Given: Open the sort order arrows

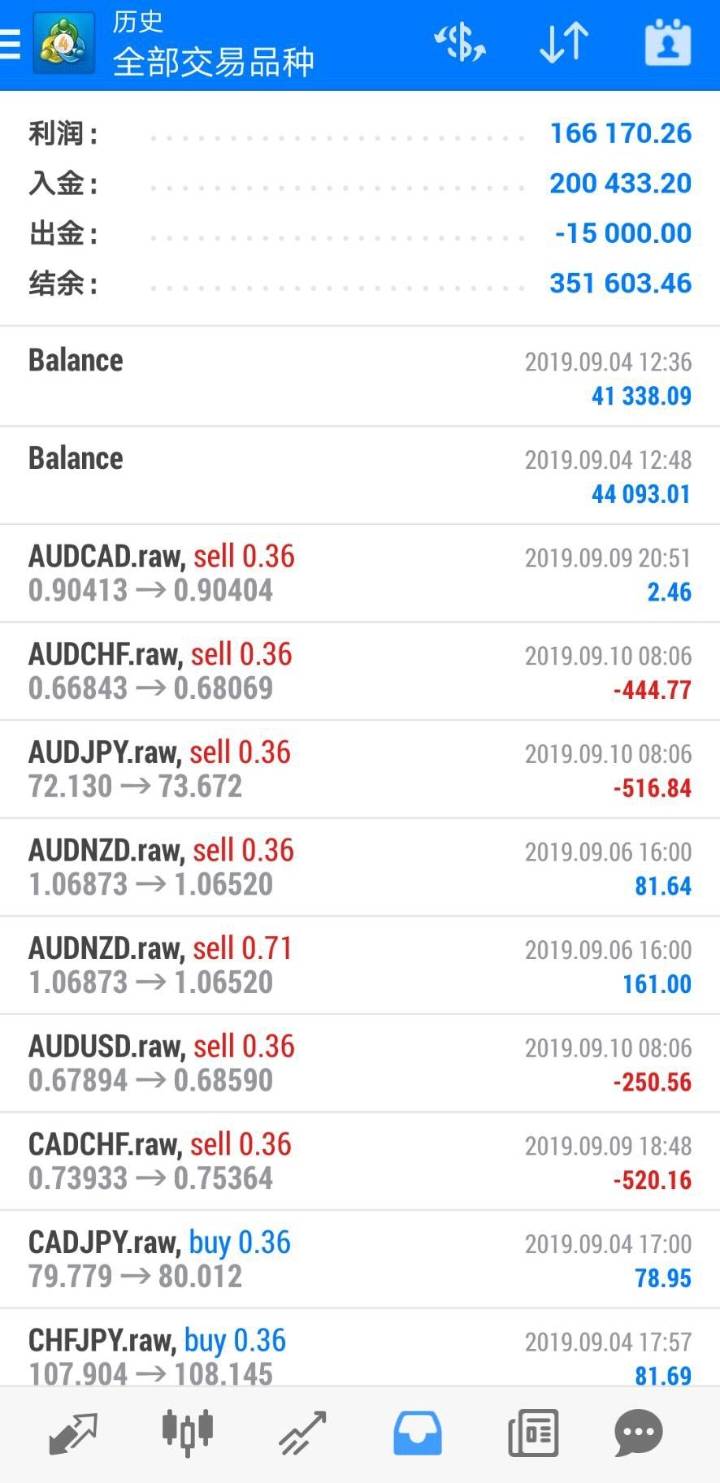Looking at the screenshot, I should 564,44.
